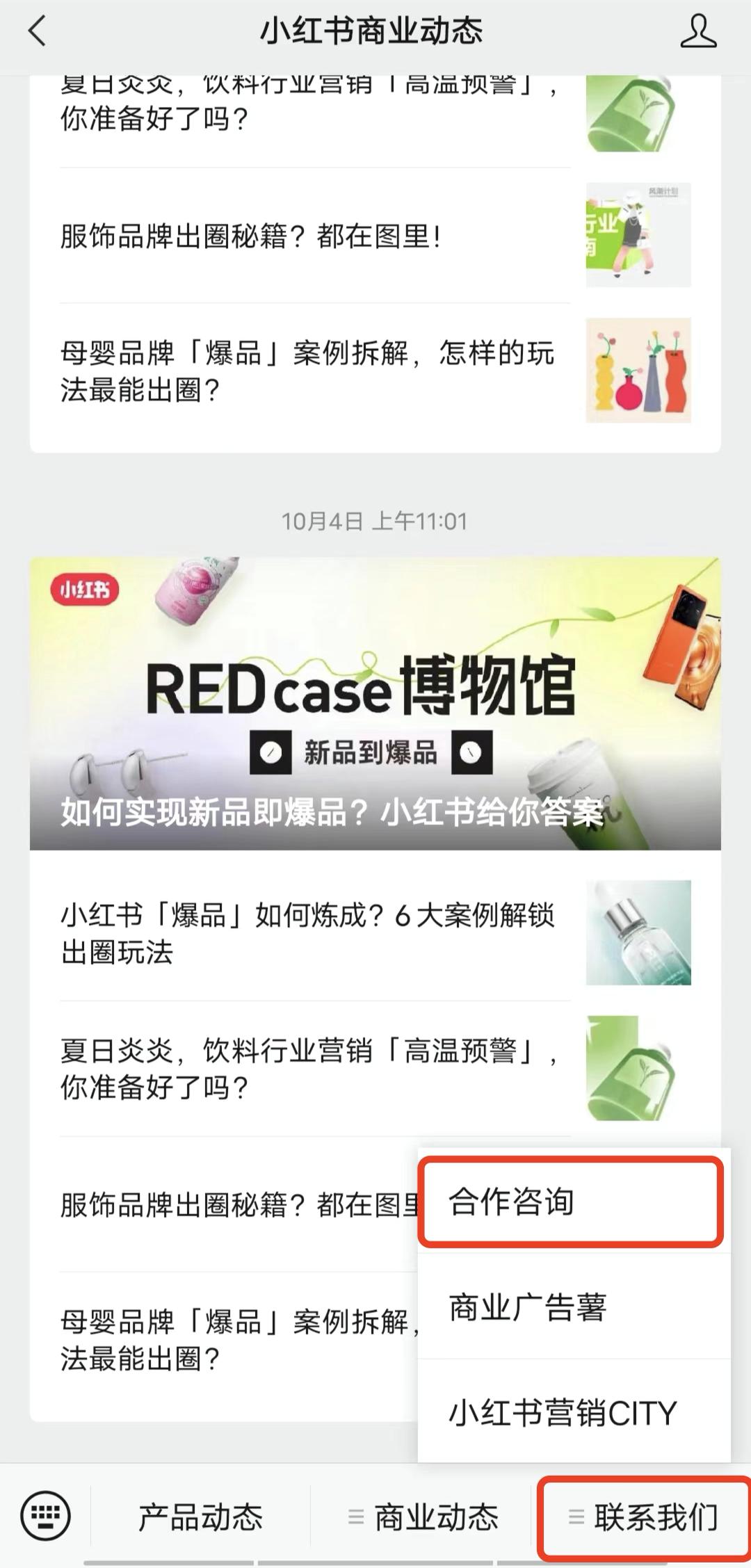Collapse the 联系我们 bottom menu
Viewport: 751px width, 1568px height.
pyautogui.click(x=644, y=1517)
